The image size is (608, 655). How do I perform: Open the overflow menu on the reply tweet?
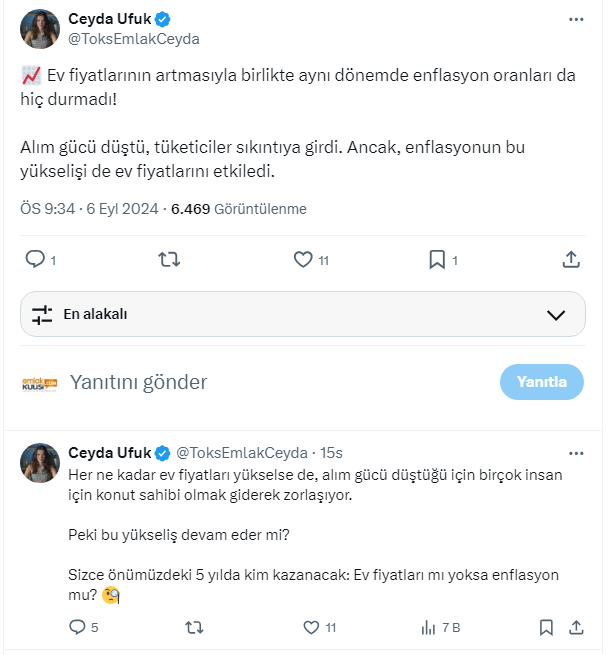pos(575,453)
